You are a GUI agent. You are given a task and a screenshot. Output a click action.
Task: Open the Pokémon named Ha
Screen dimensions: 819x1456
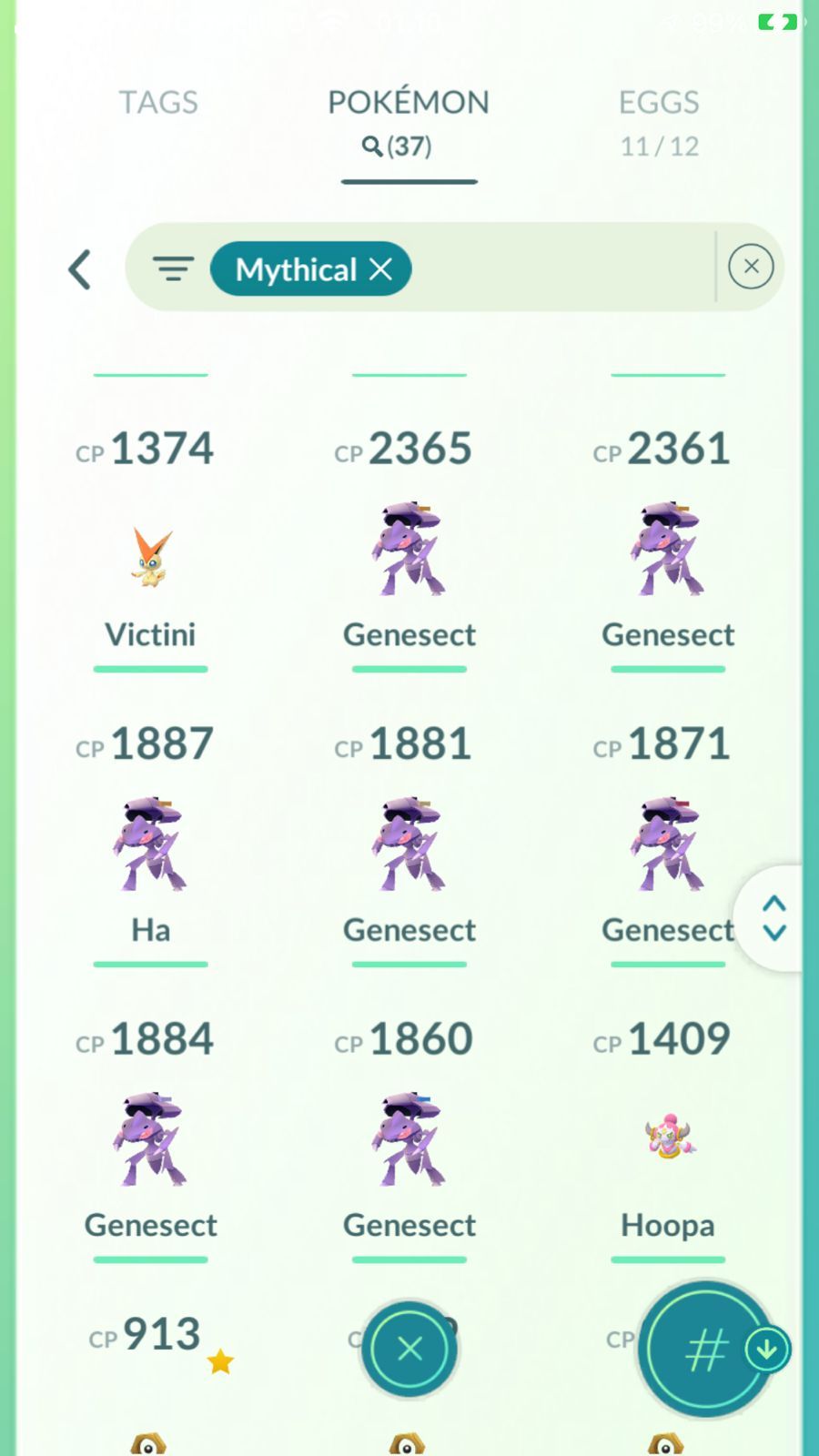(151, 844)
